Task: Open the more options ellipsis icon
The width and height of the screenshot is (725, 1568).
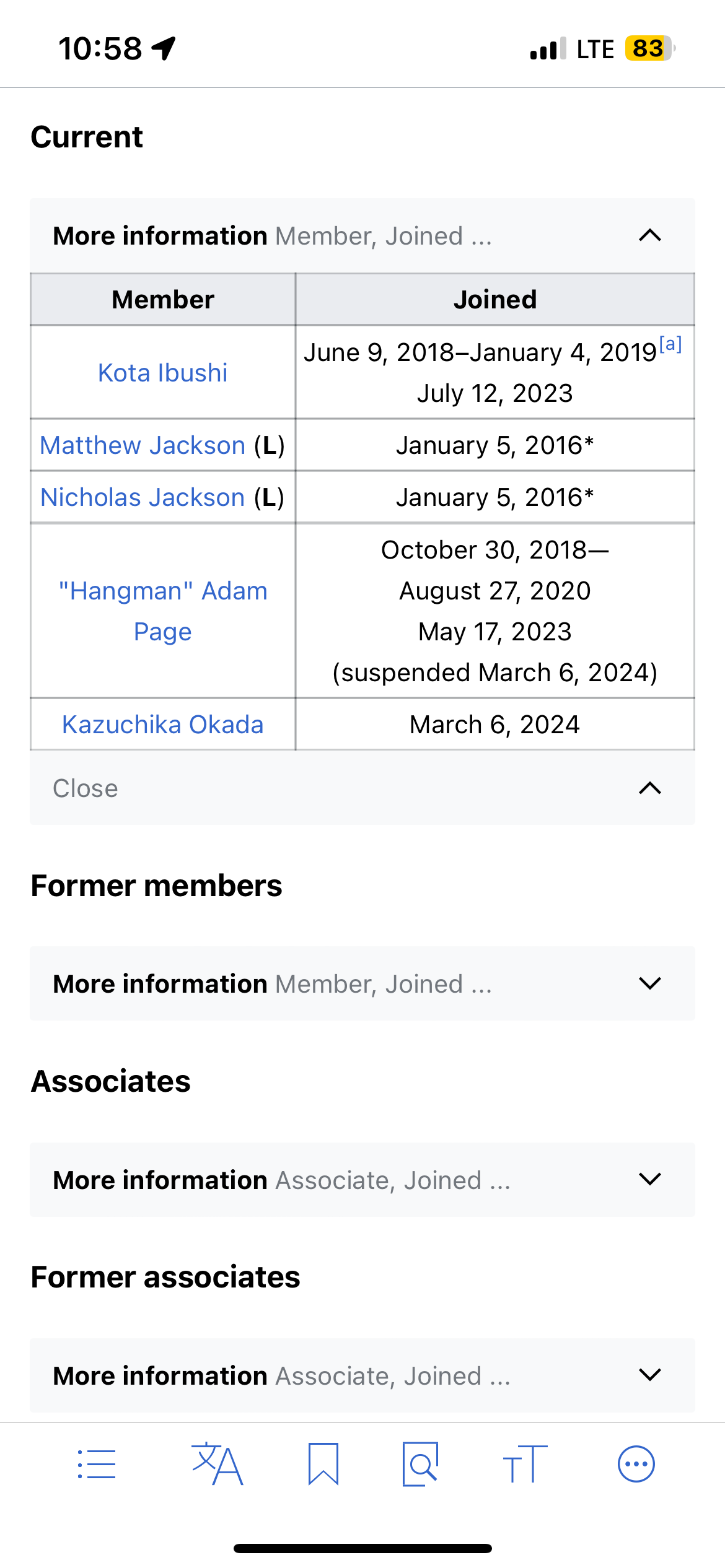Action: [x=635, y=1465]
